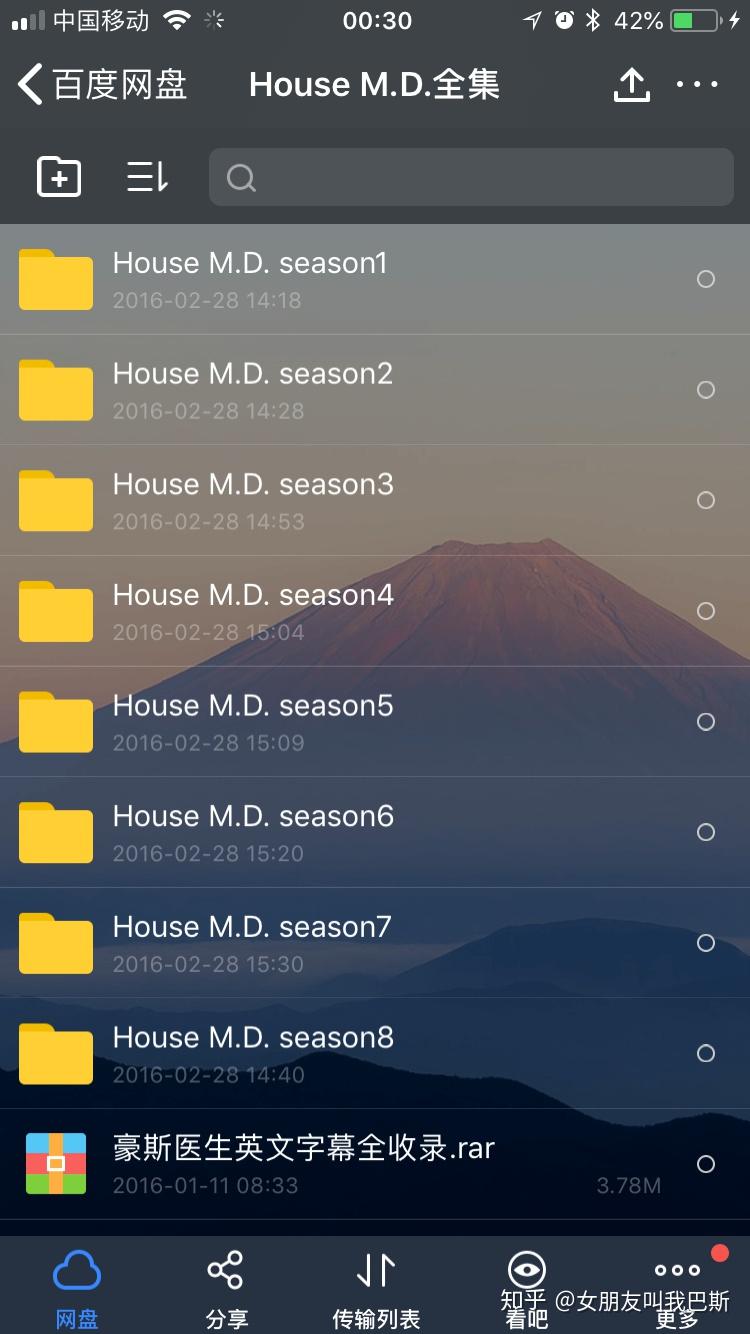Switch to the 网盘 tab
750x1334 pixels.
76,1287
